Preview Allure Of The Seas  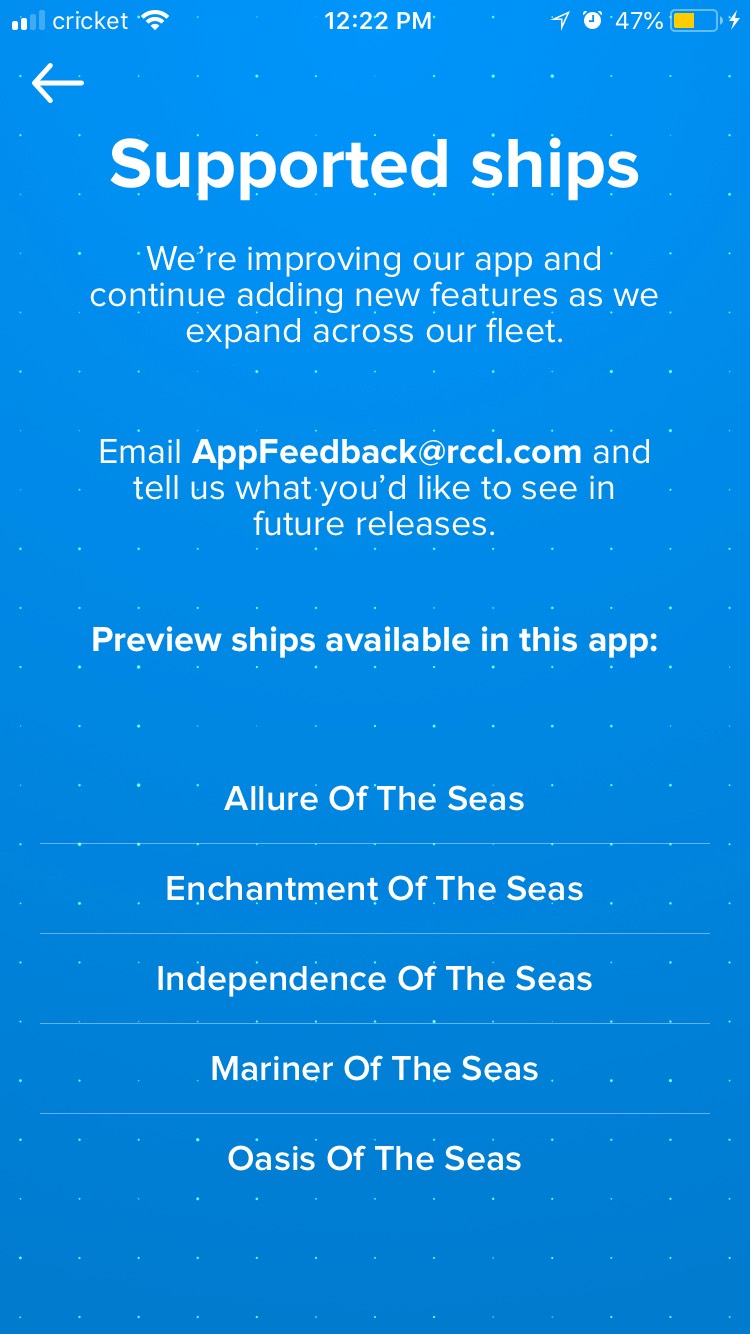point(375,799)
